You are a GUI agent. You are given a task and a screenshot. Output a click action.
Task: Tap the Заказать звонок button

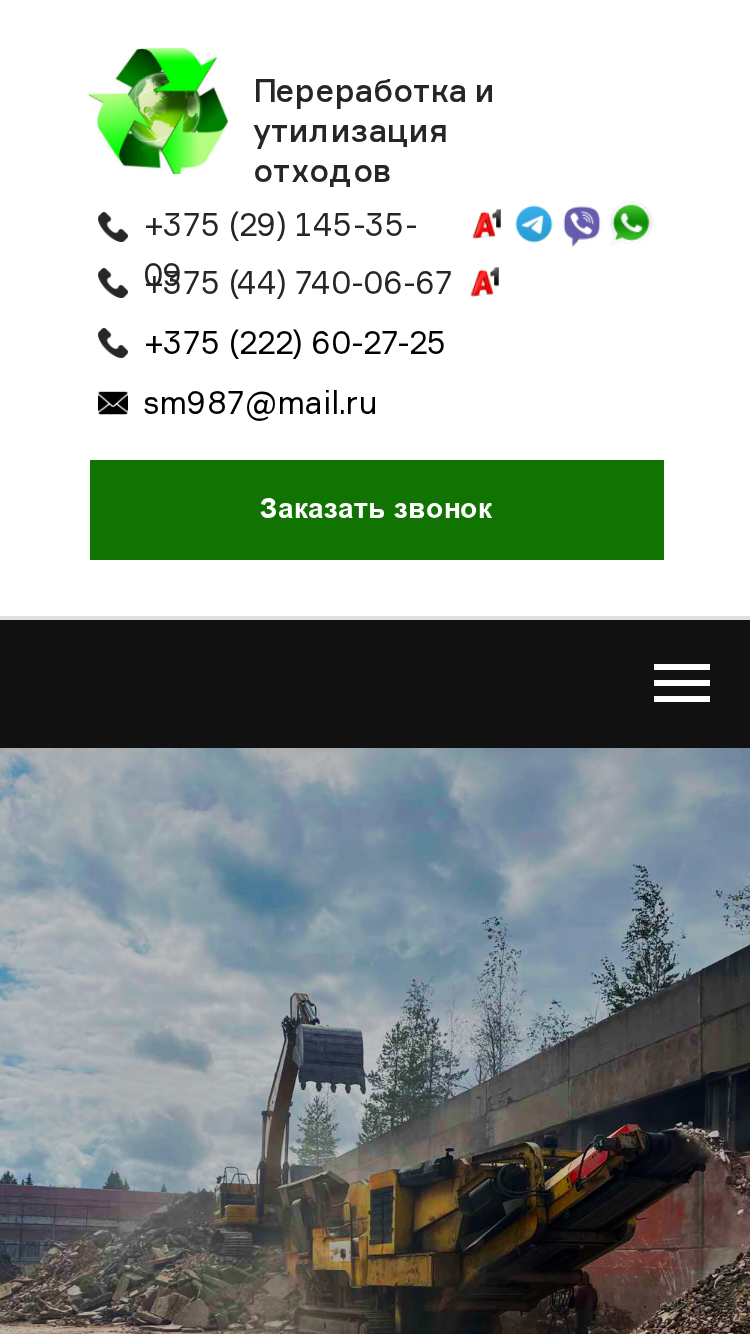(377, 510)
